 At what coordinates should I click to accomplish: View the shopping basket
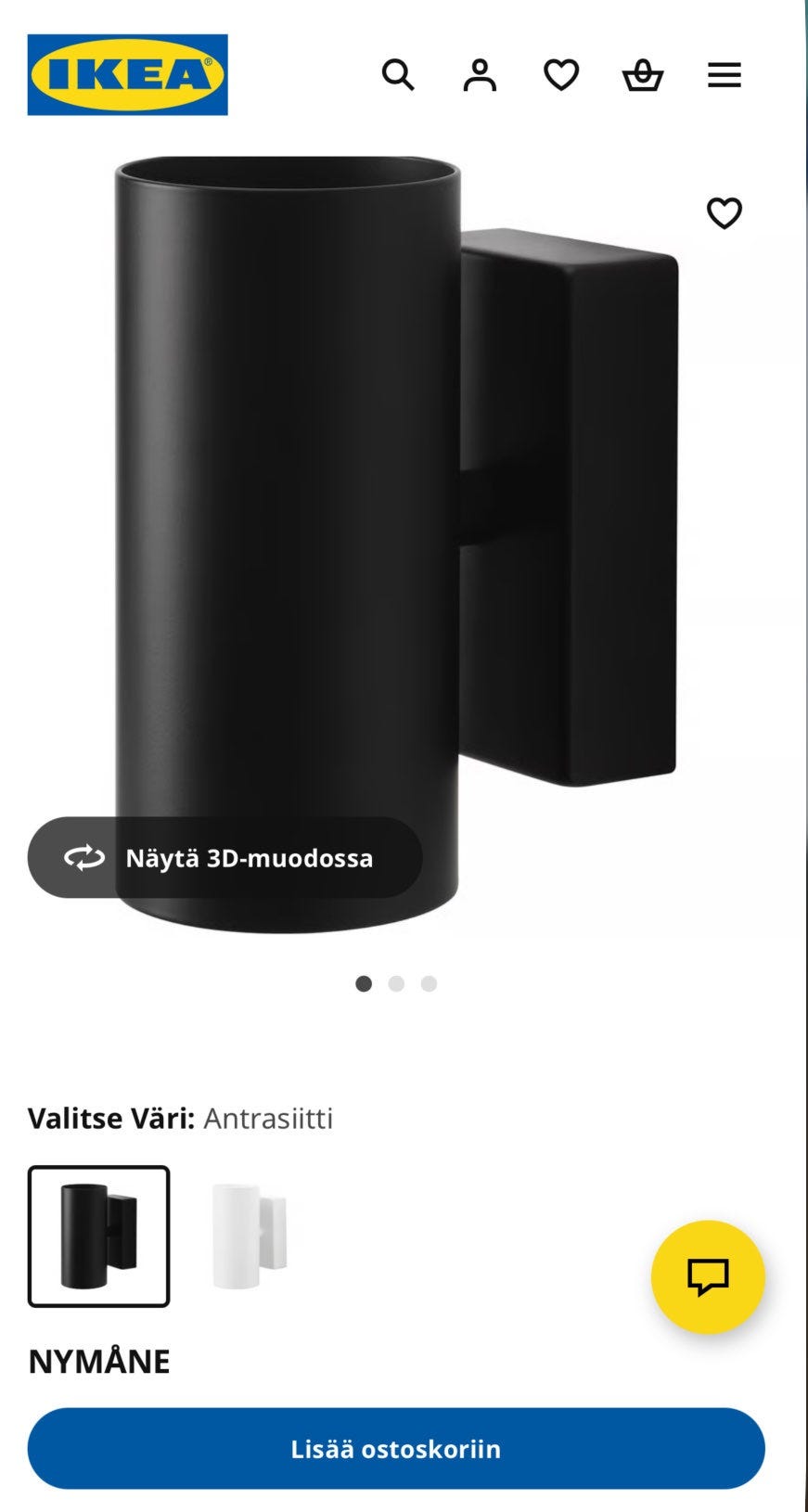tap(643, 75)
